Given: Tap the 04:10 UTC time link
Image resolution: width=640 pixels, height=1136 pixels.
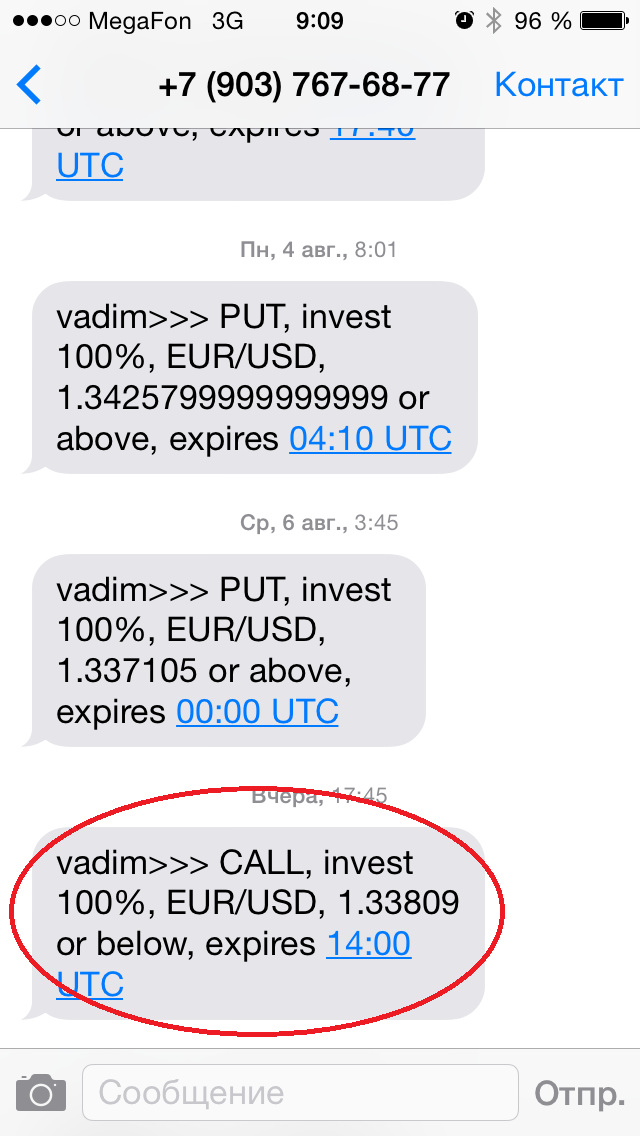Looking at the screenshot, I should click(370, 438).
